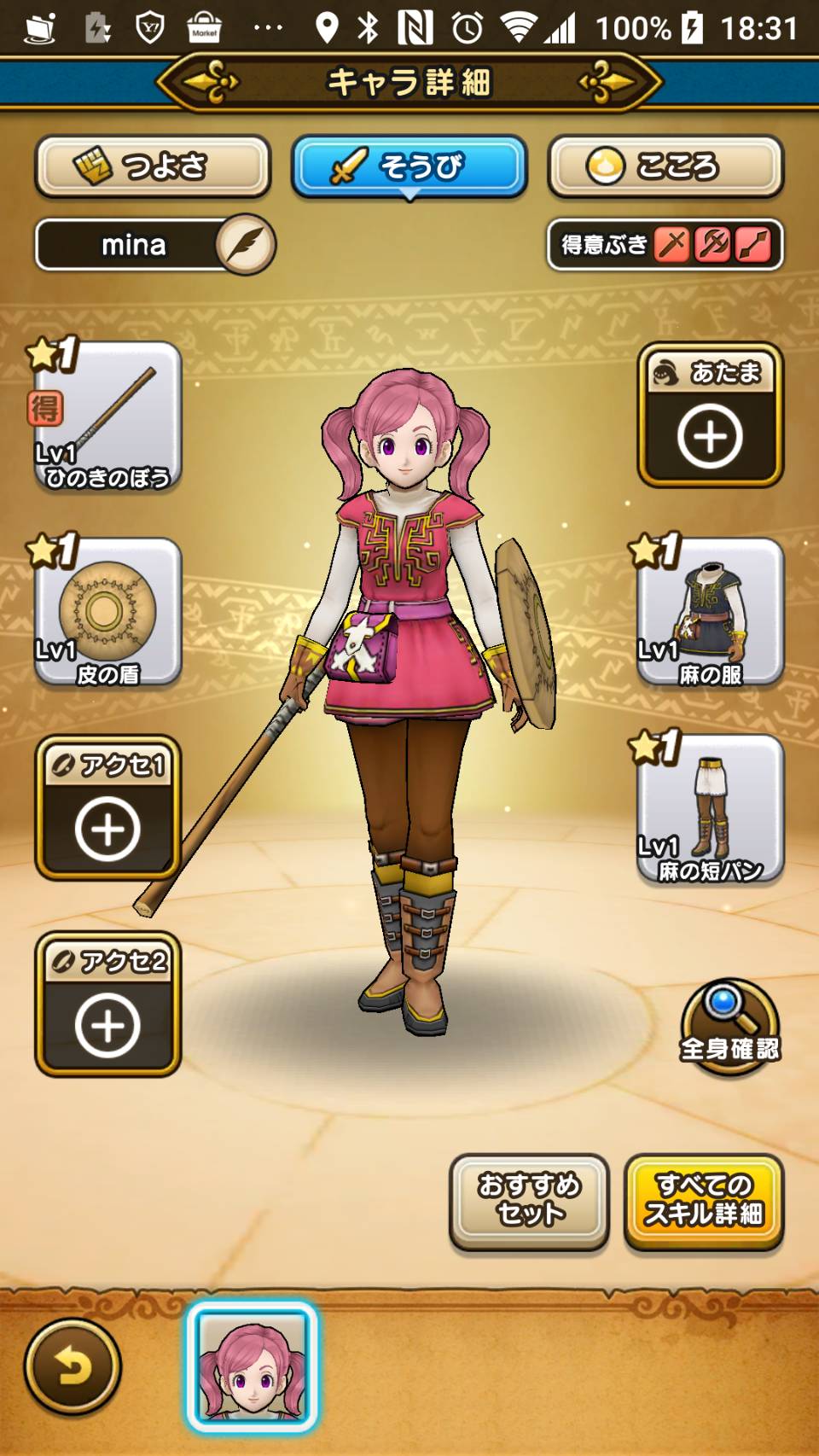The width and height of the screenshot is (819, 1456).
Task: Tap the 全身確認 magnifier button
Action: [729, 1028]
